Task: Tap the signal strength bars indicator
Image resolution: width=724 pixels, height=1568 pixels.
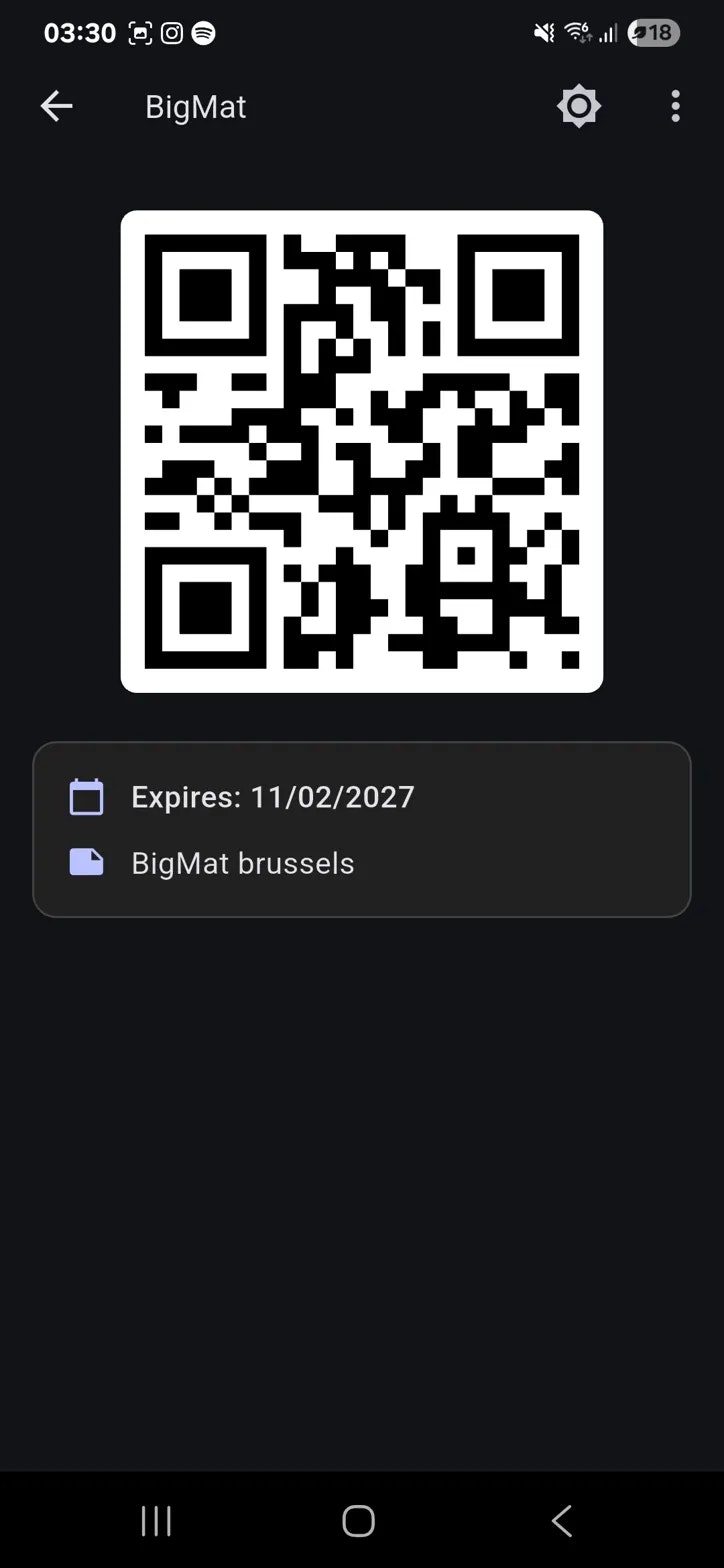Action: [x=608, y=32]
